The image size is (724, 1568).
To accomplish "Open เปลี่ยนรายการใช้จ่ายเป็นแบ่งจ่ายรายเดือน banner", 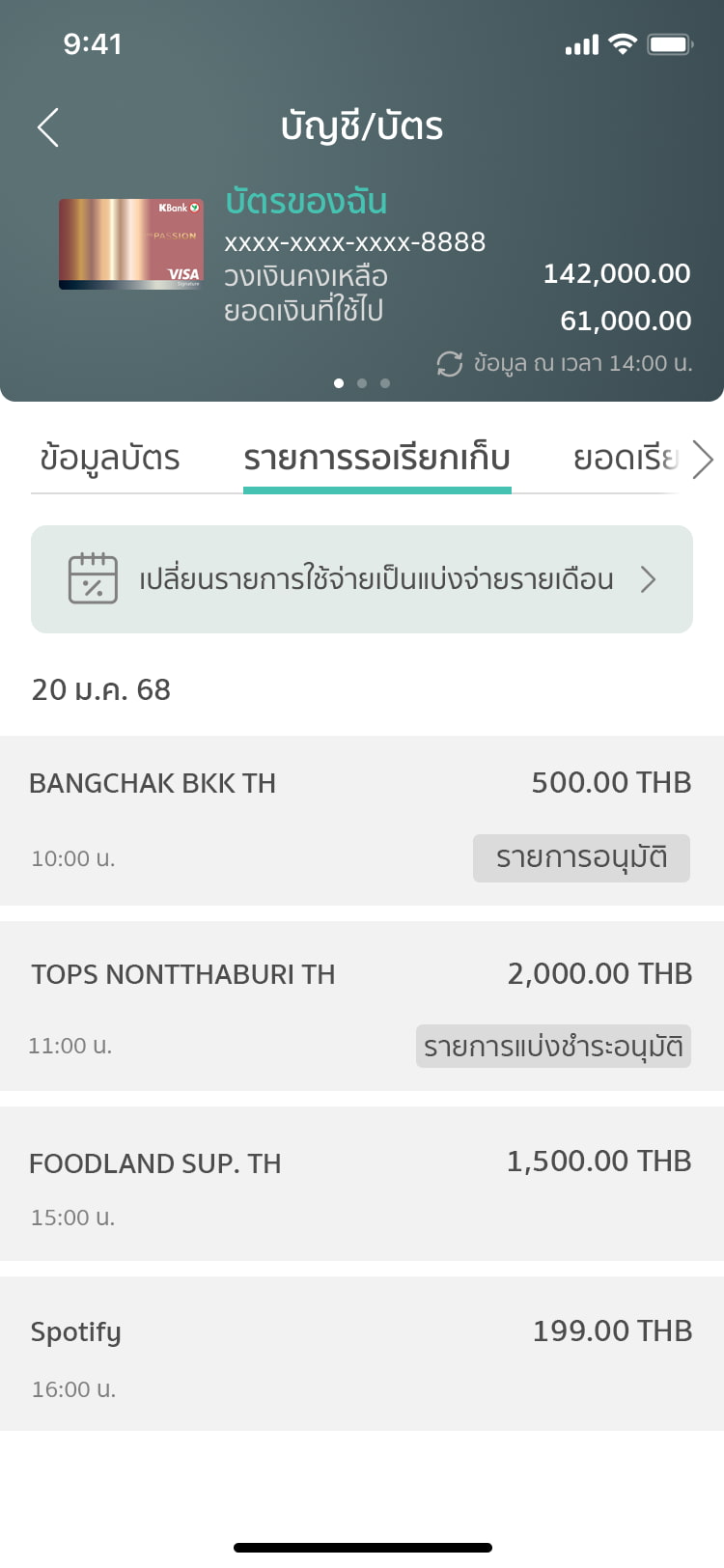I will tap(362, 579).
